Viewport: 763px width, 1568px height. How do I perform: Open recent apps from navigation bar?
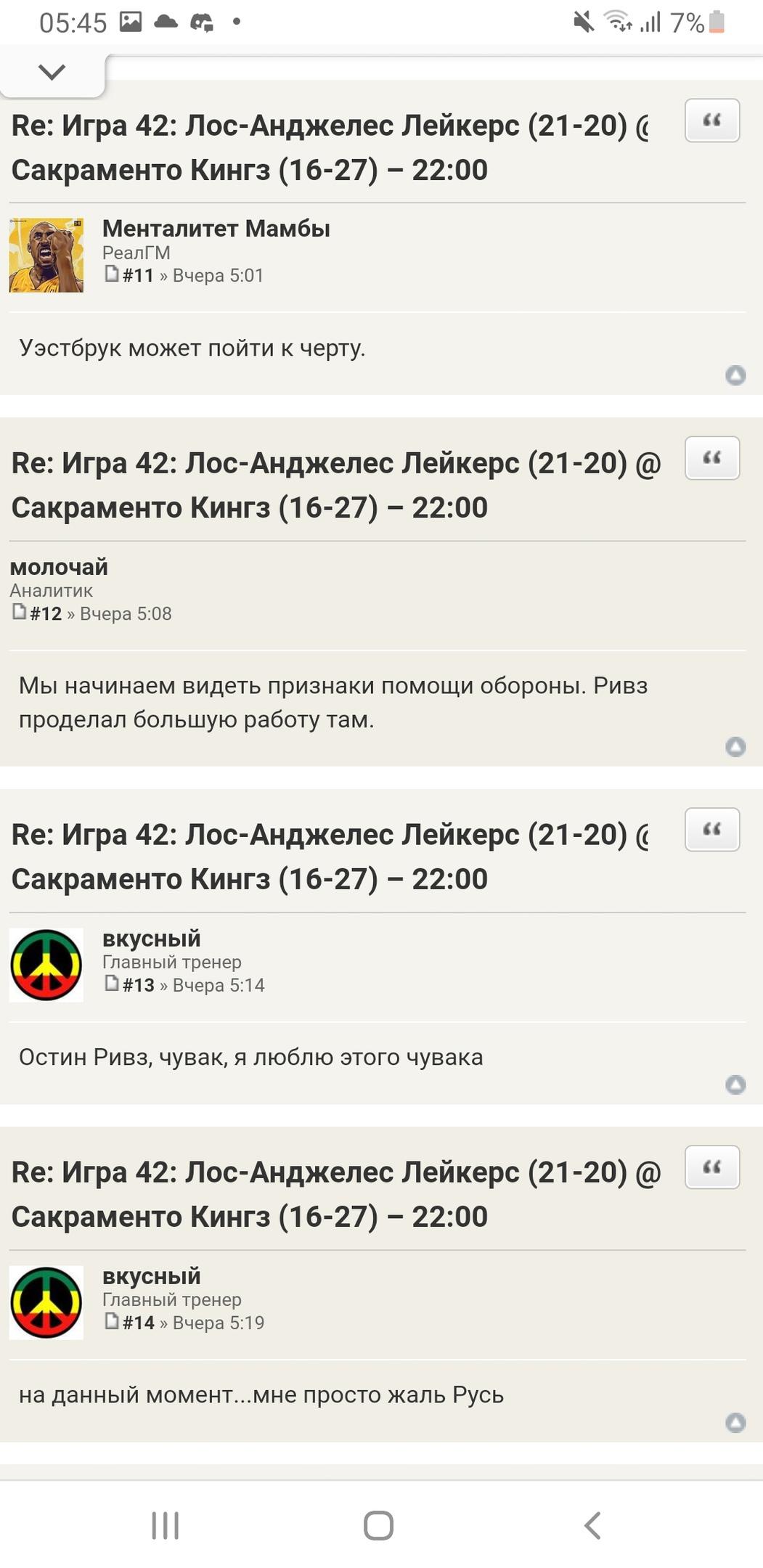pyautogui.click(x=165, y=1525)
